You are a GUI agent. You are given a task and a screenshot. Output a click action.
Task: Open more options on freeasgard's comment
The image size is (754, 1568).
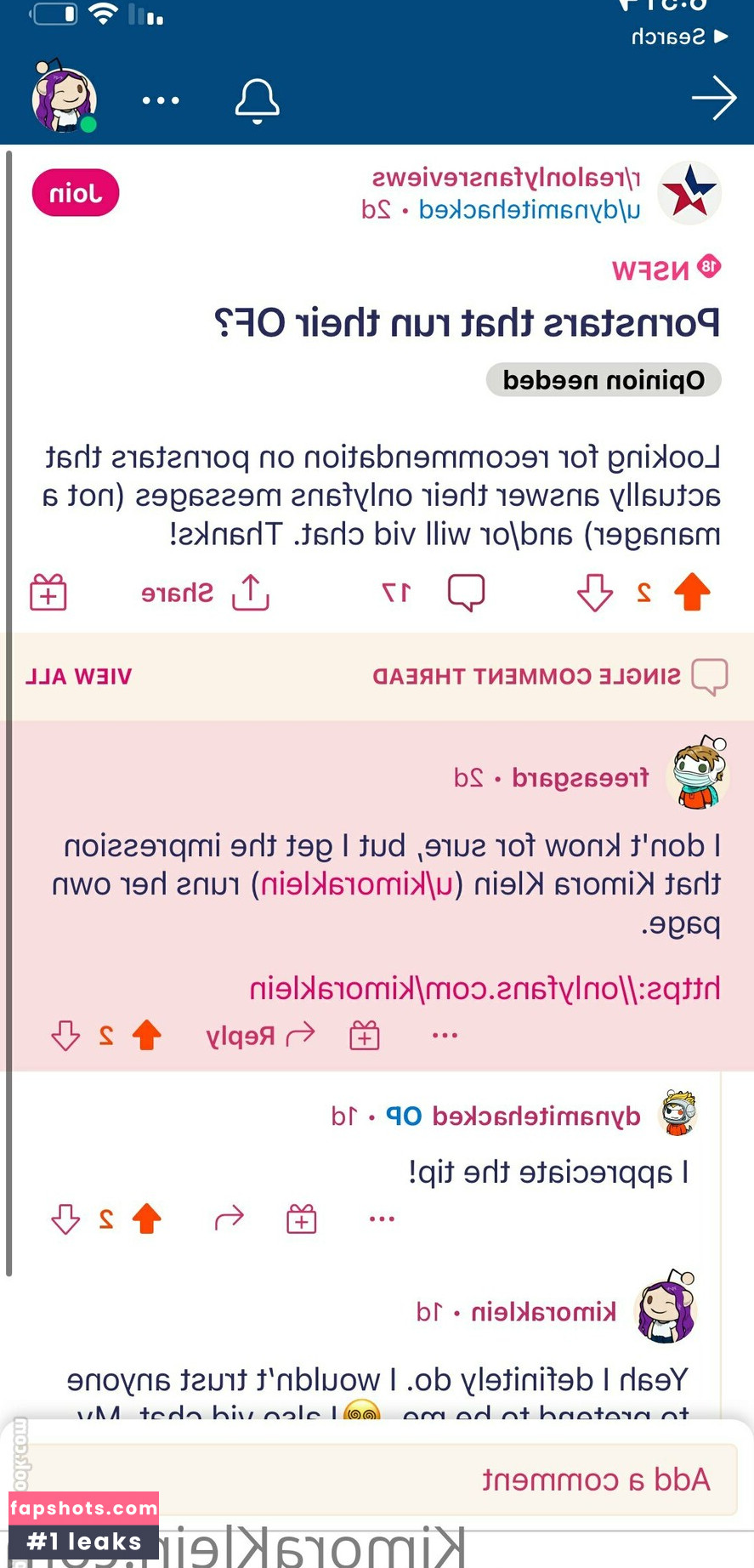(445, 1036)
